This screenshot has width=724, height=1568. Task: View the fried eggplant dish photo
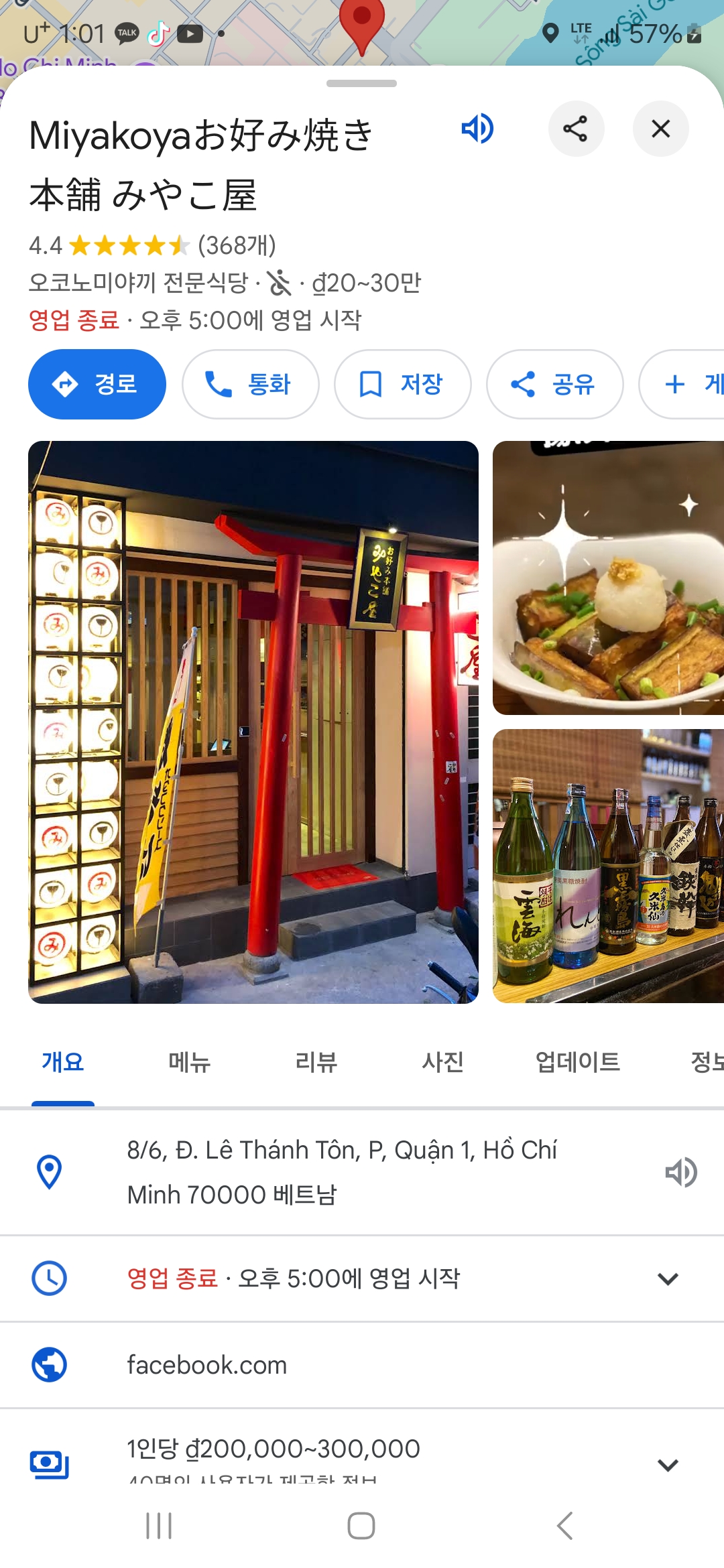pos(608,578)
